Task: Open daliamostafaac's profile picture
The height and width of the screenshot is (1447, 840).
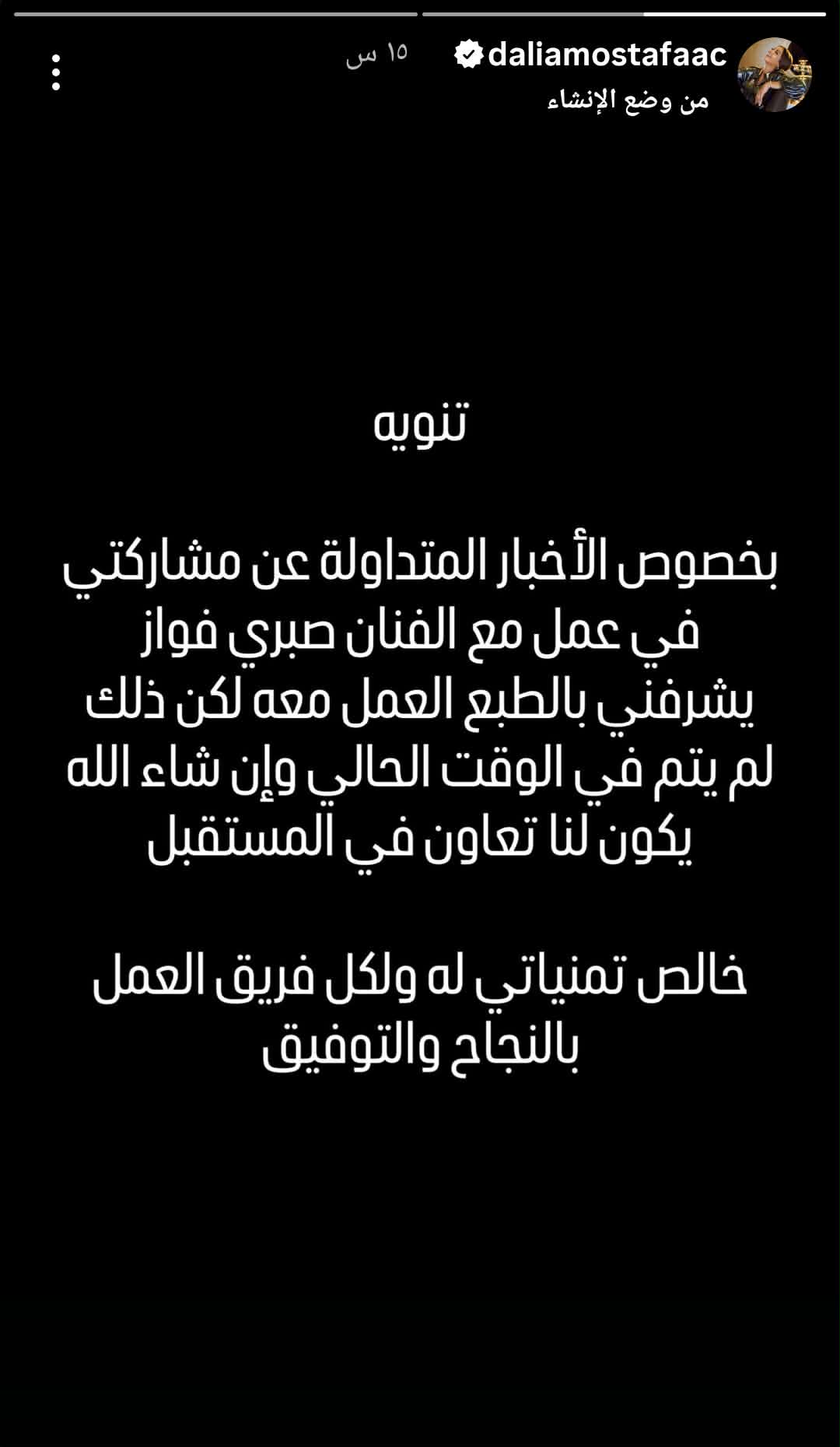Action: click(774, 75)
